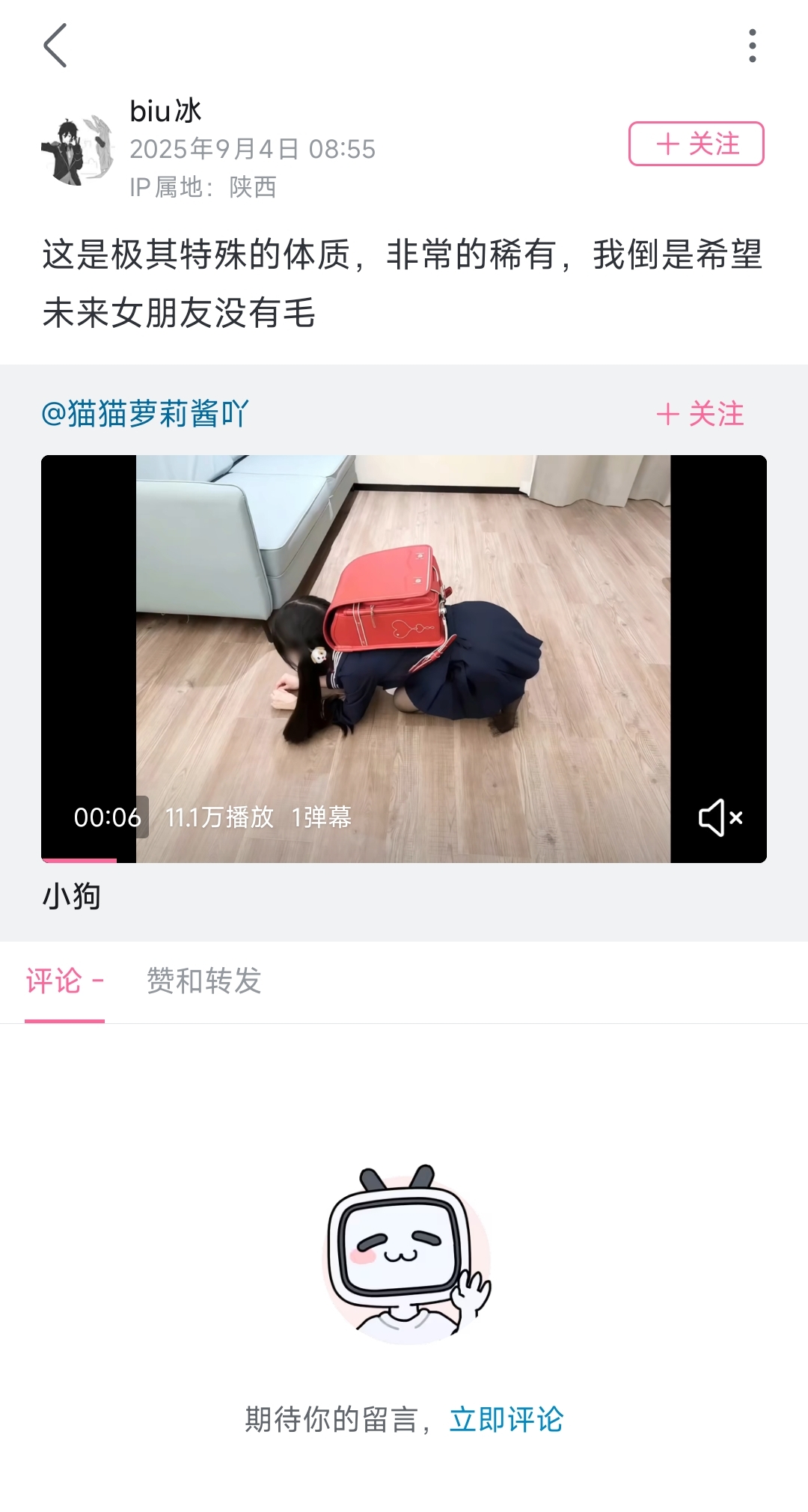Follow the user biu冰
This screenshot has width=808, height=1512.
(696, 144)
